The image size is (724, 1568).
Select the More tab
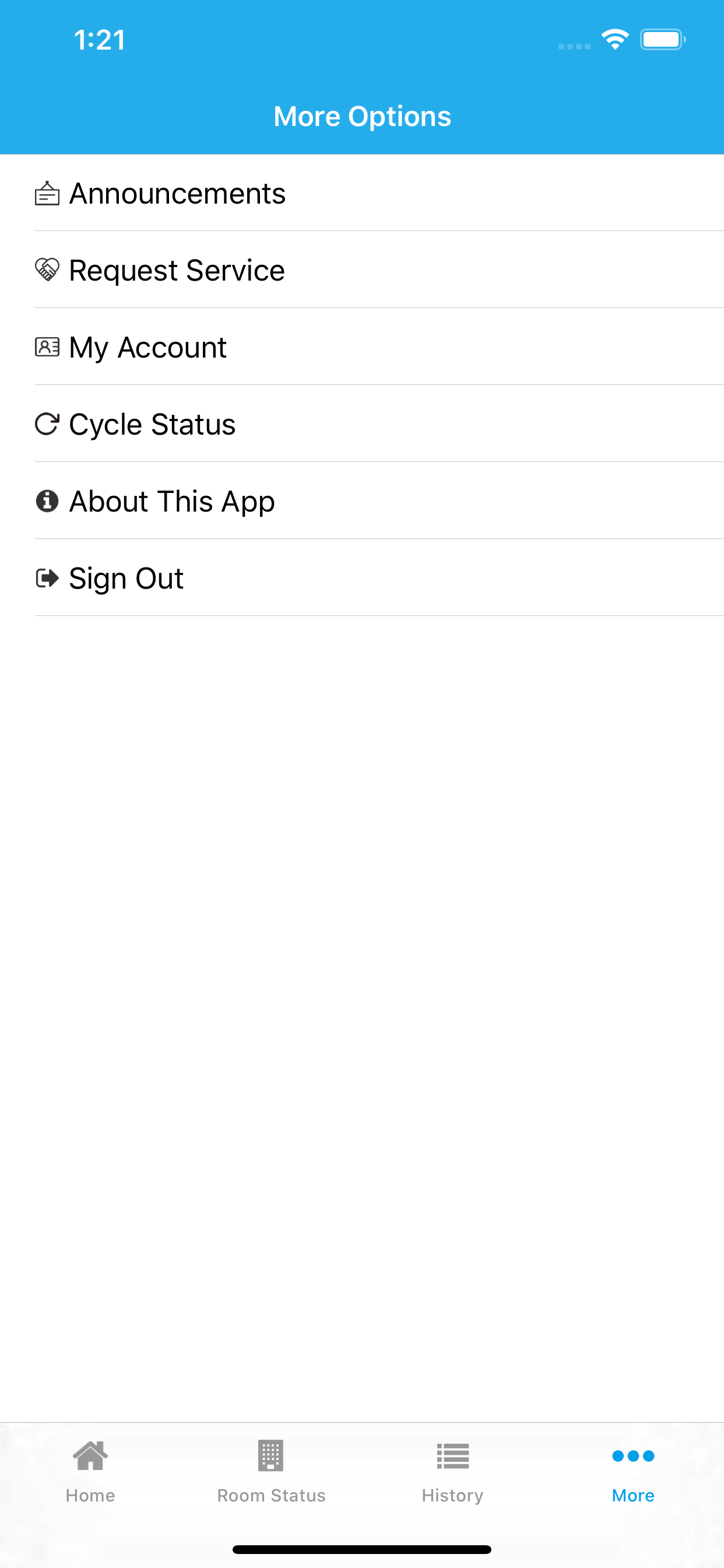632,1469
